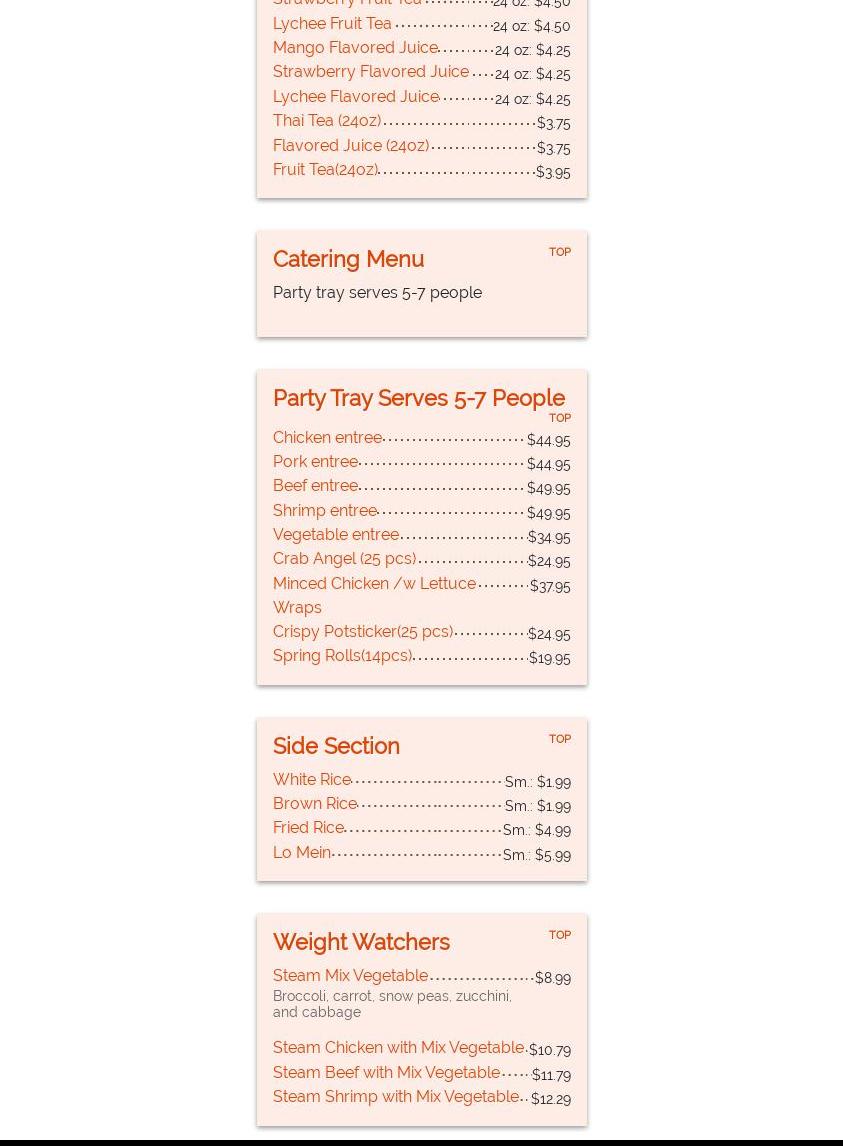Select Fried Rice side item

click(308, 828)
